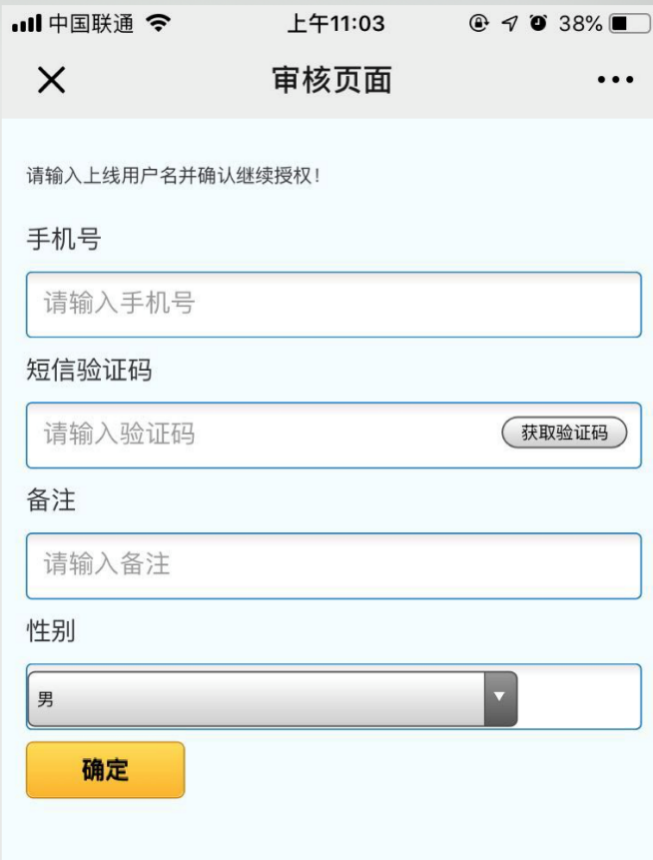Image resolution: width=653 pixels, height=860 pixels.
Task: Select the 请输入备注 remarks field
Action: [333, 565]
